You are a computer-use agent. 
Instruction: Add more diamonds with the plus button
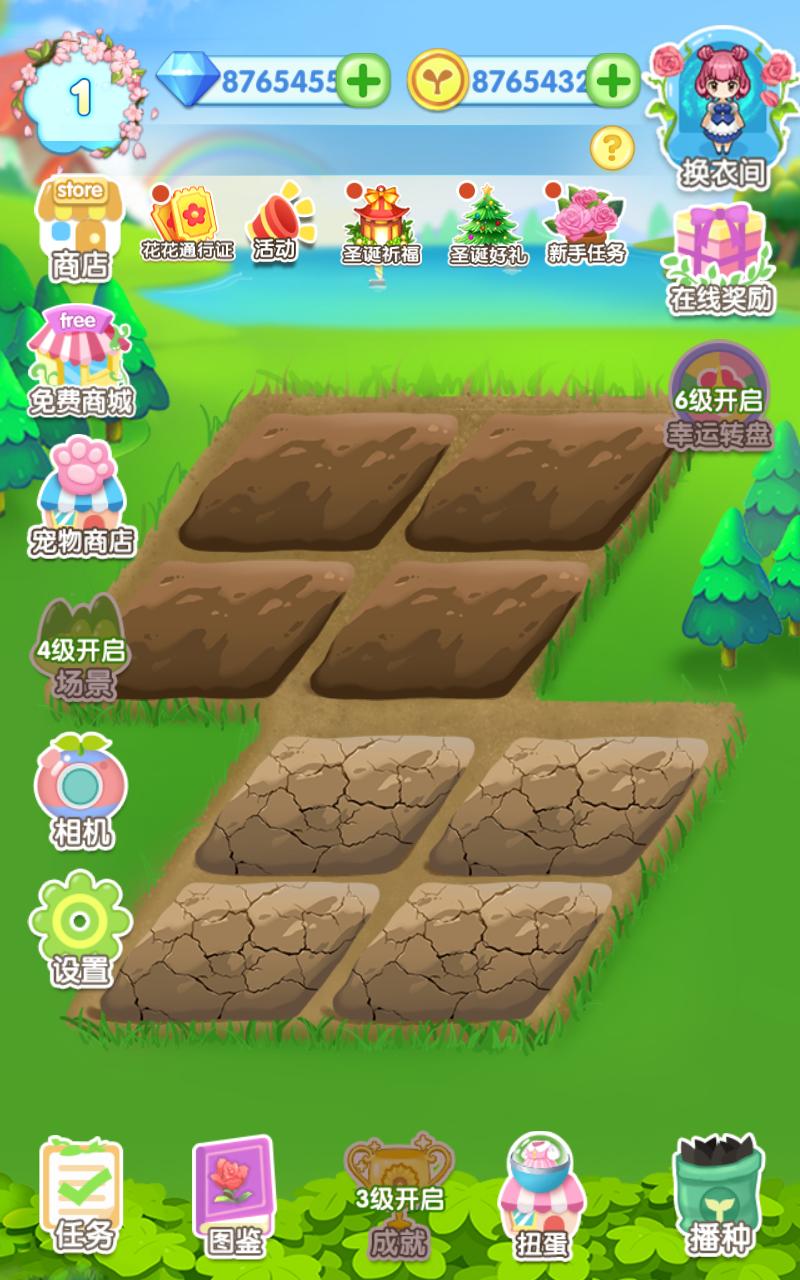[362, 81]
